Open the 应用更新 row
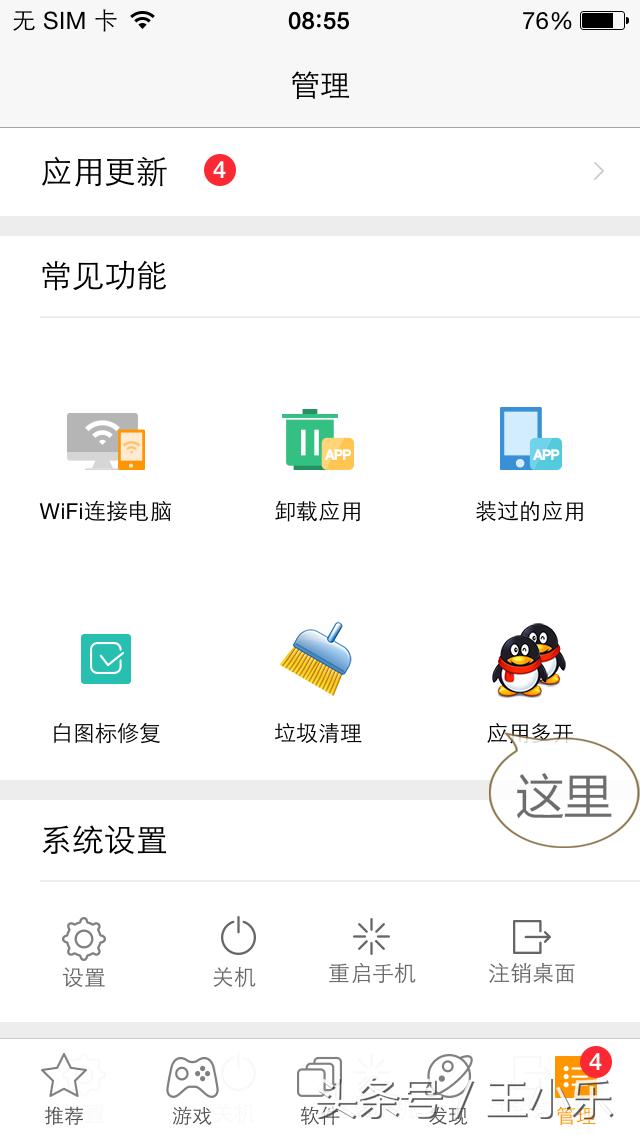Image resolution: width=640 pixels, height=1136 pixels. tap(320, 172)
